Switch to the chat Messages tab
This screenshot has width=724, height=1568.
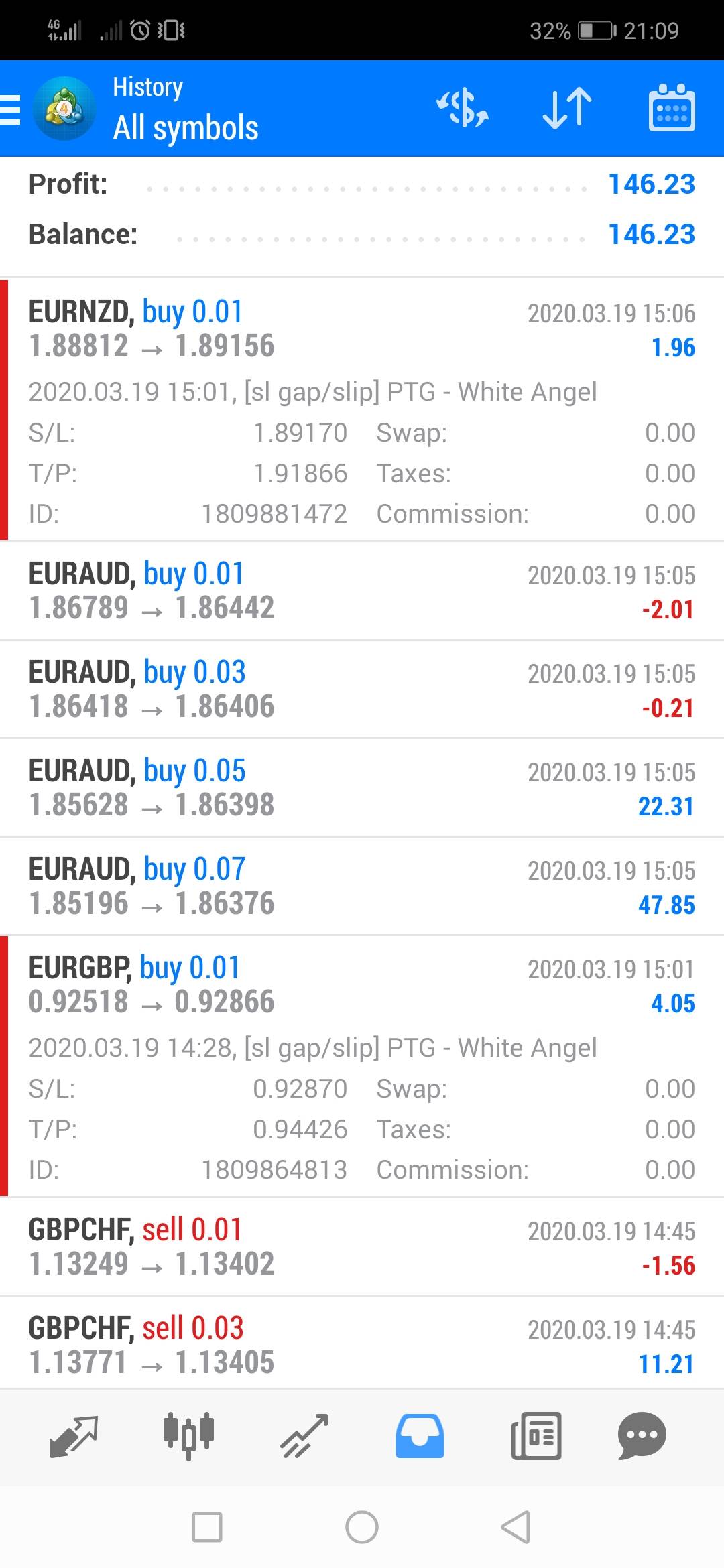coord(642,1436)
